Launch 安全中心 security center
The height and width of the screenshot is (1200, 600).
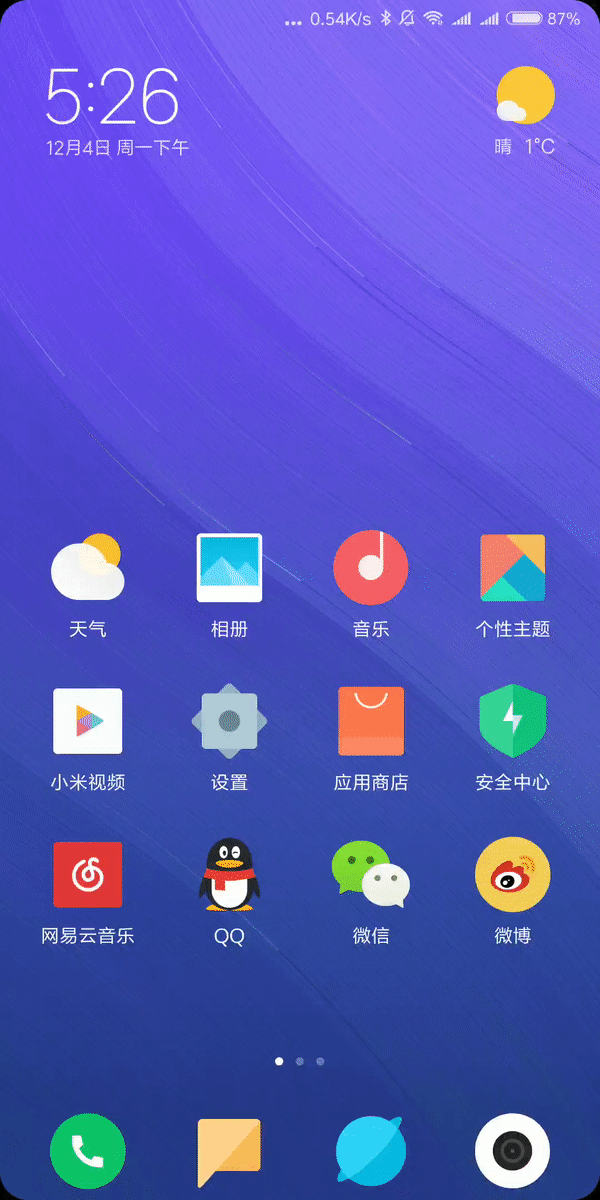(512, 721)
